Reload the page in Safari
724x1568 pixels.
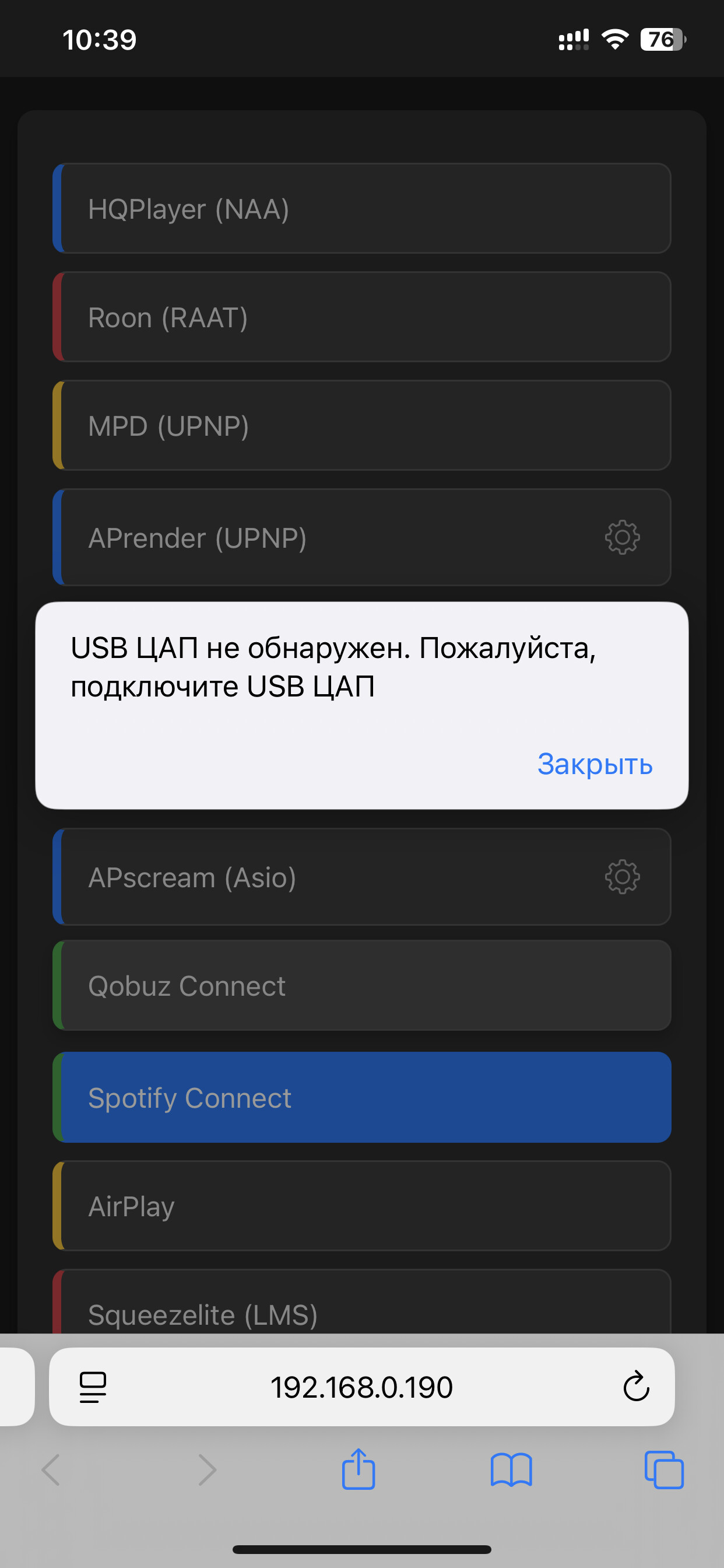pyautogui.click(x=637, y=1387)
